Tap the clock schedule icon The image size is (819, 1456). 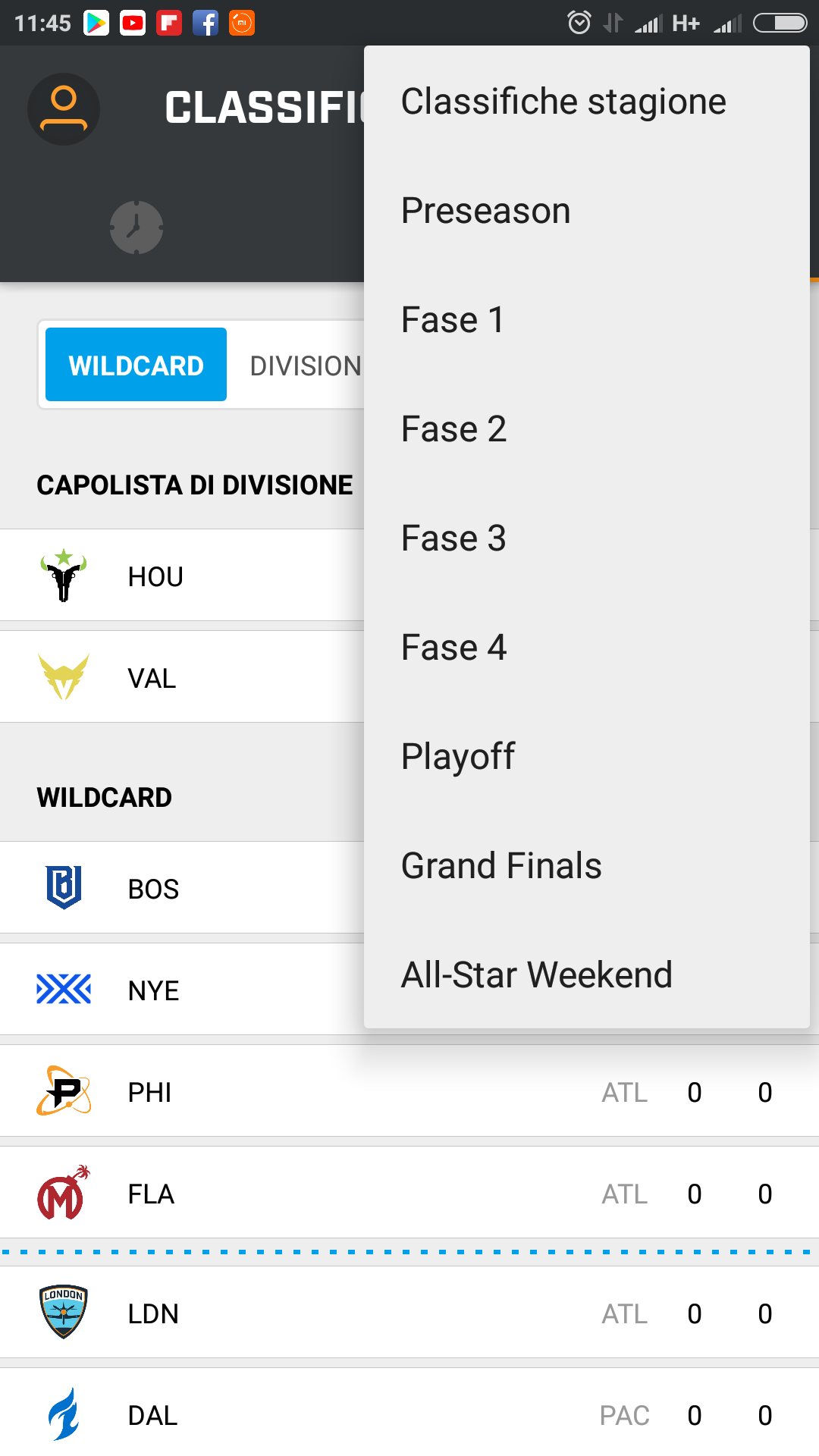pos(136,227)
